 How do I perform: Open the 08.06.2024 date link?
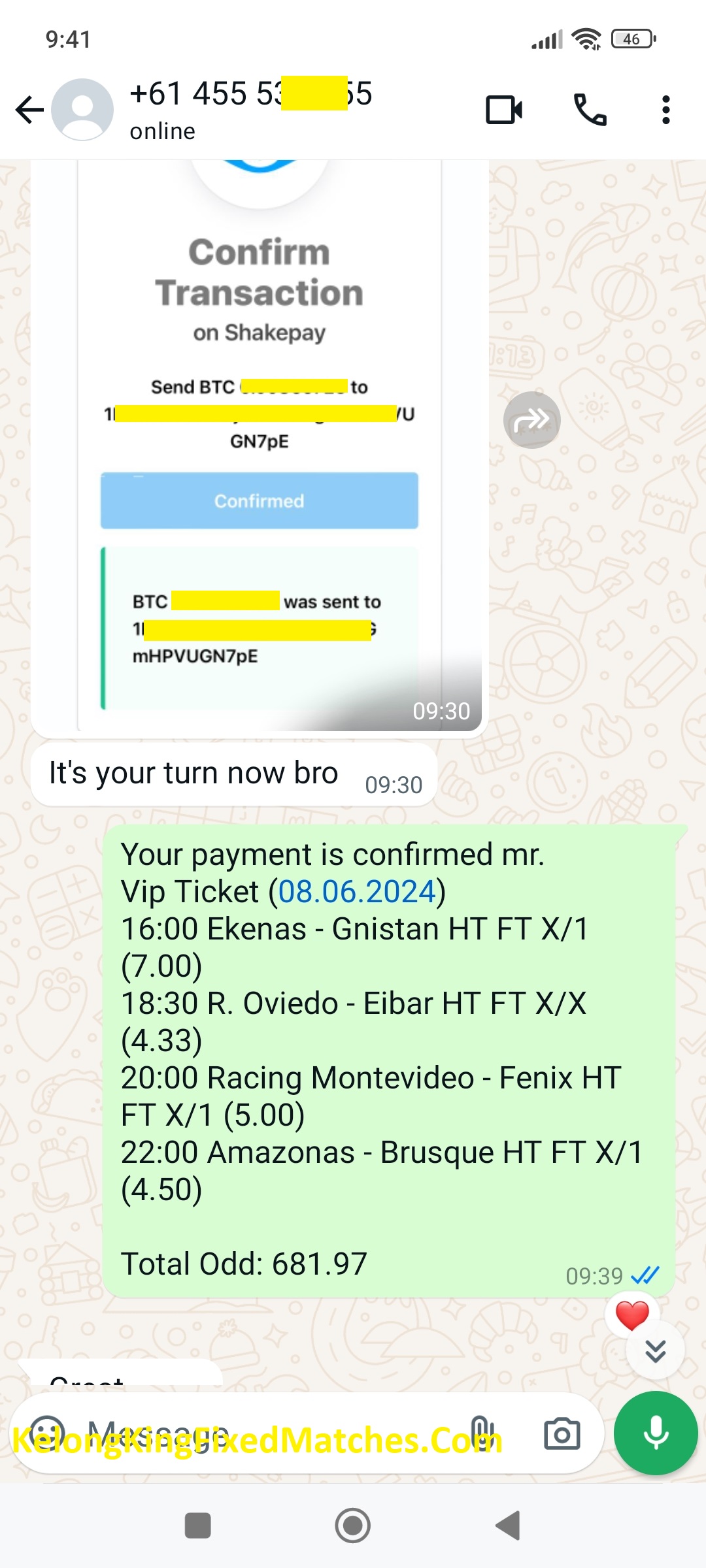click(357, 892)
